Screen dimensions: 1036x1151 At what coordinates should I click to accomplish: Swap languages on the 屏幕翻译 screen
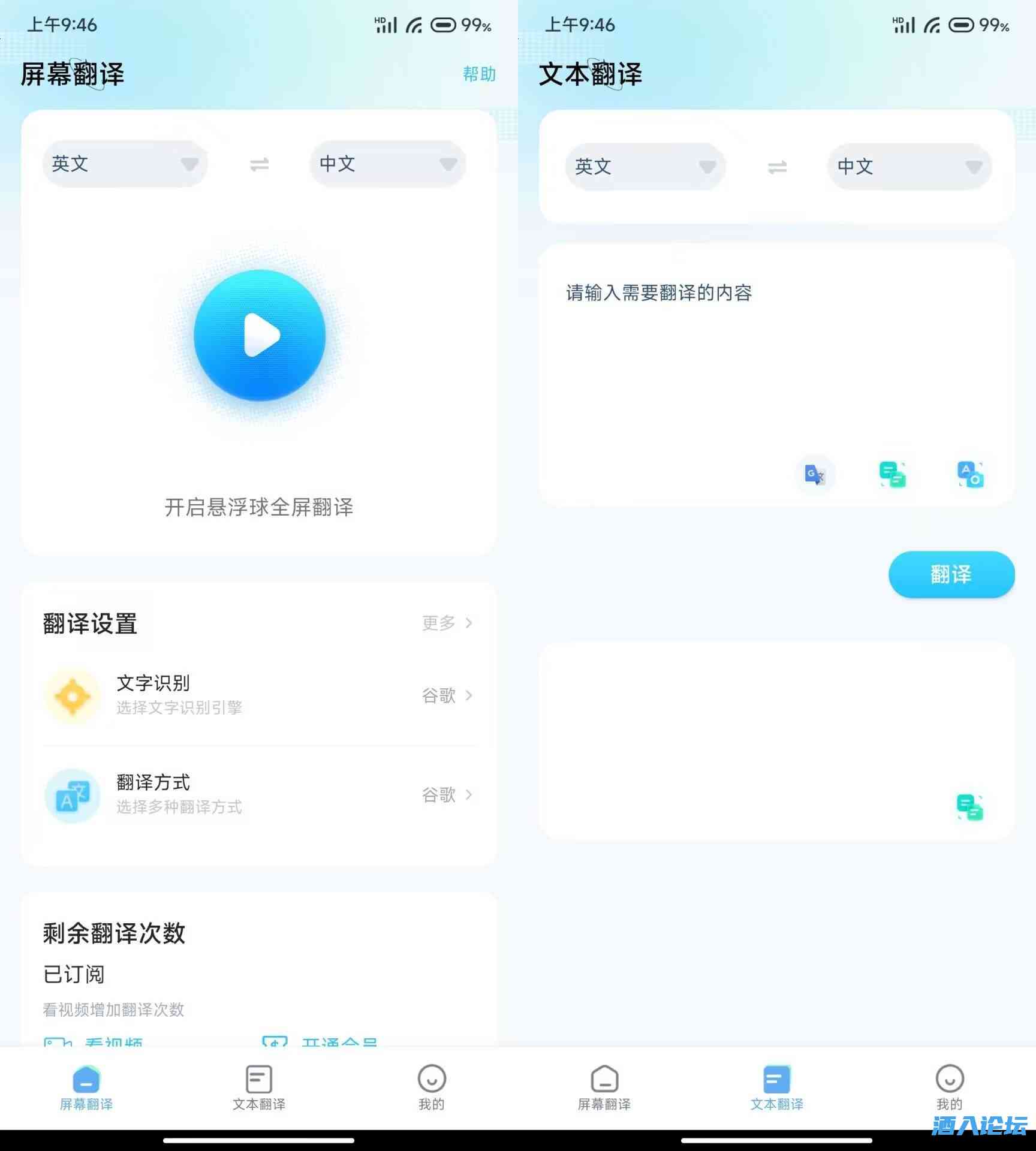click(x=259, y=164)
